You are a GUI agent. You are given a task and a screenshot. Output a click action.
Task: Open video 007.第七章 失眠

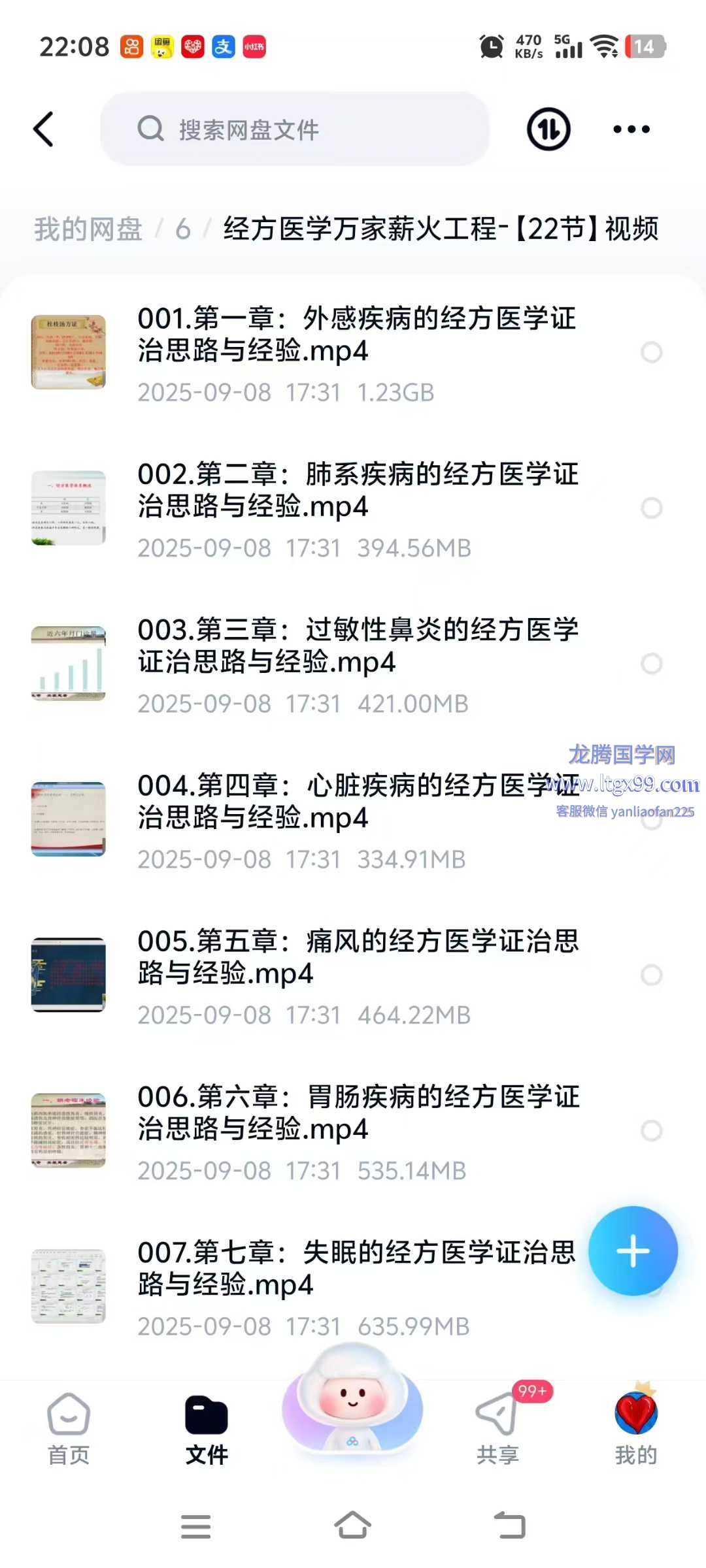tap(356, 1268)
